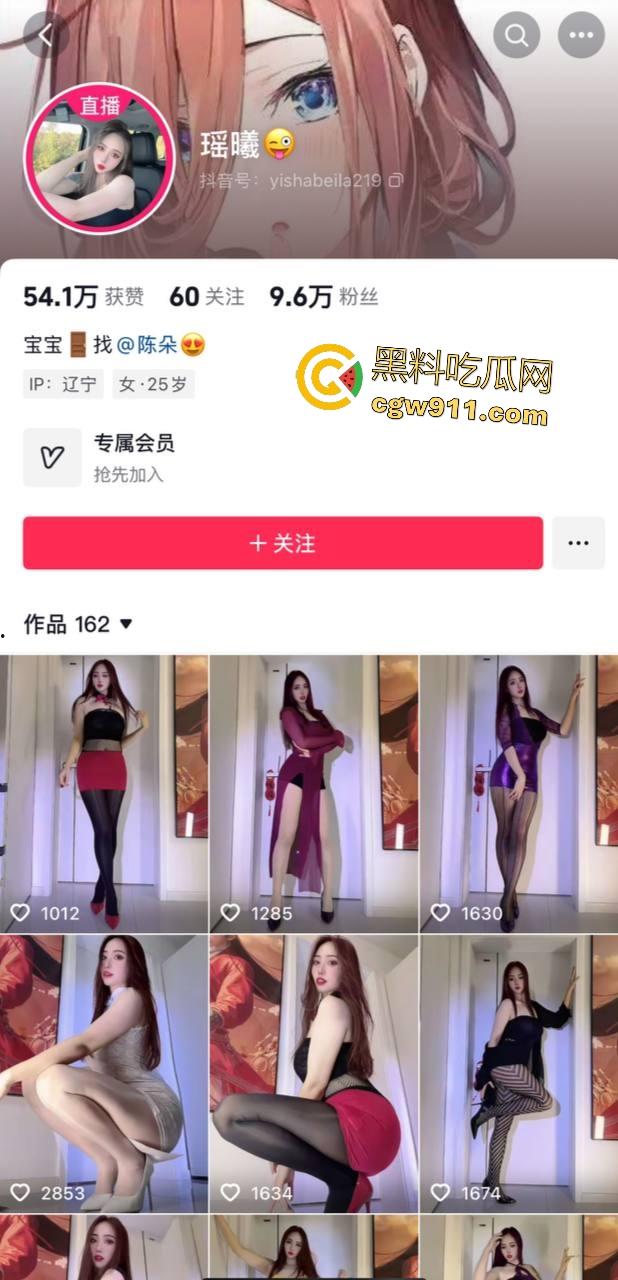Open the video with 1012 likes
The image size is (618, 1280).
tap(104, 792)
